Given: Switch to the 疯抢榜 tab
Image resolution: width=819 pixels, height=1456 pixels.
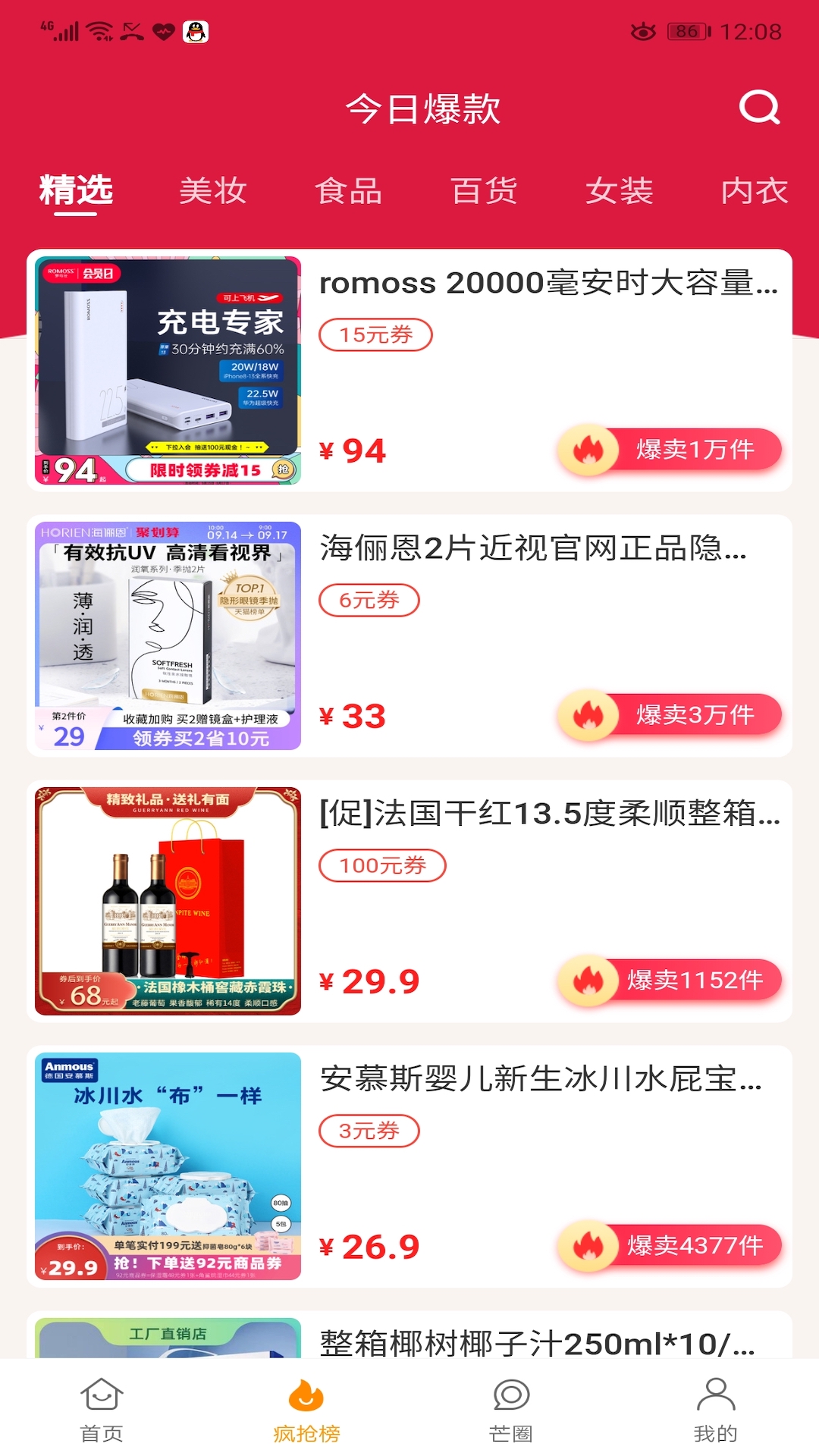Looking at the screenshot, I should click(x=306, y=1409).
